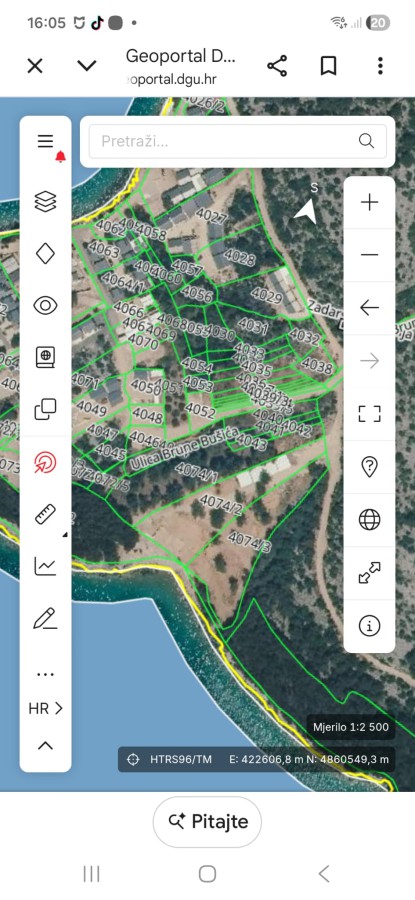Viewport: 415px width, 900px height.
Task: Go back using system navigation
Action: (x=324, y=874)
